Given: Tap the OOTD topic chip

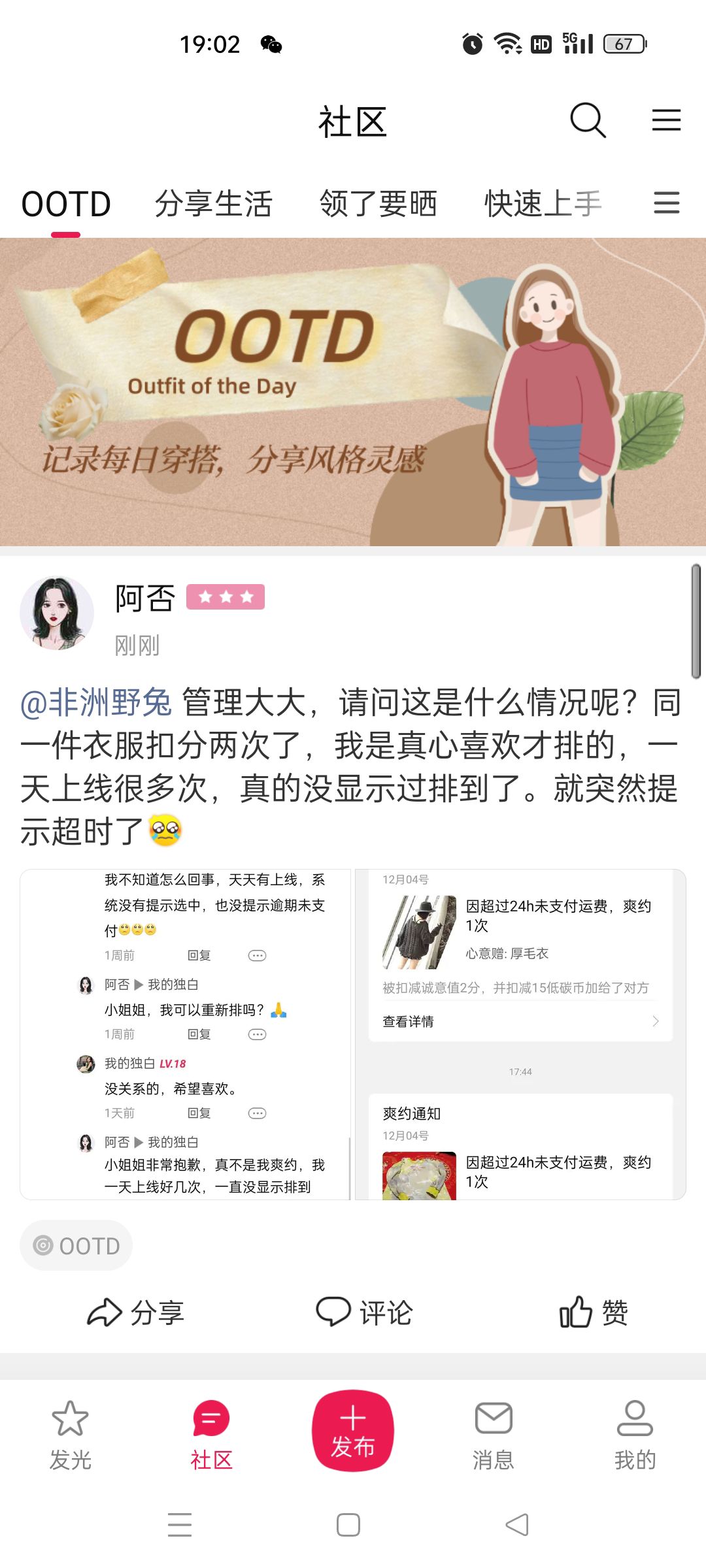Looking at the screenshot, I should pos(76,1245).
